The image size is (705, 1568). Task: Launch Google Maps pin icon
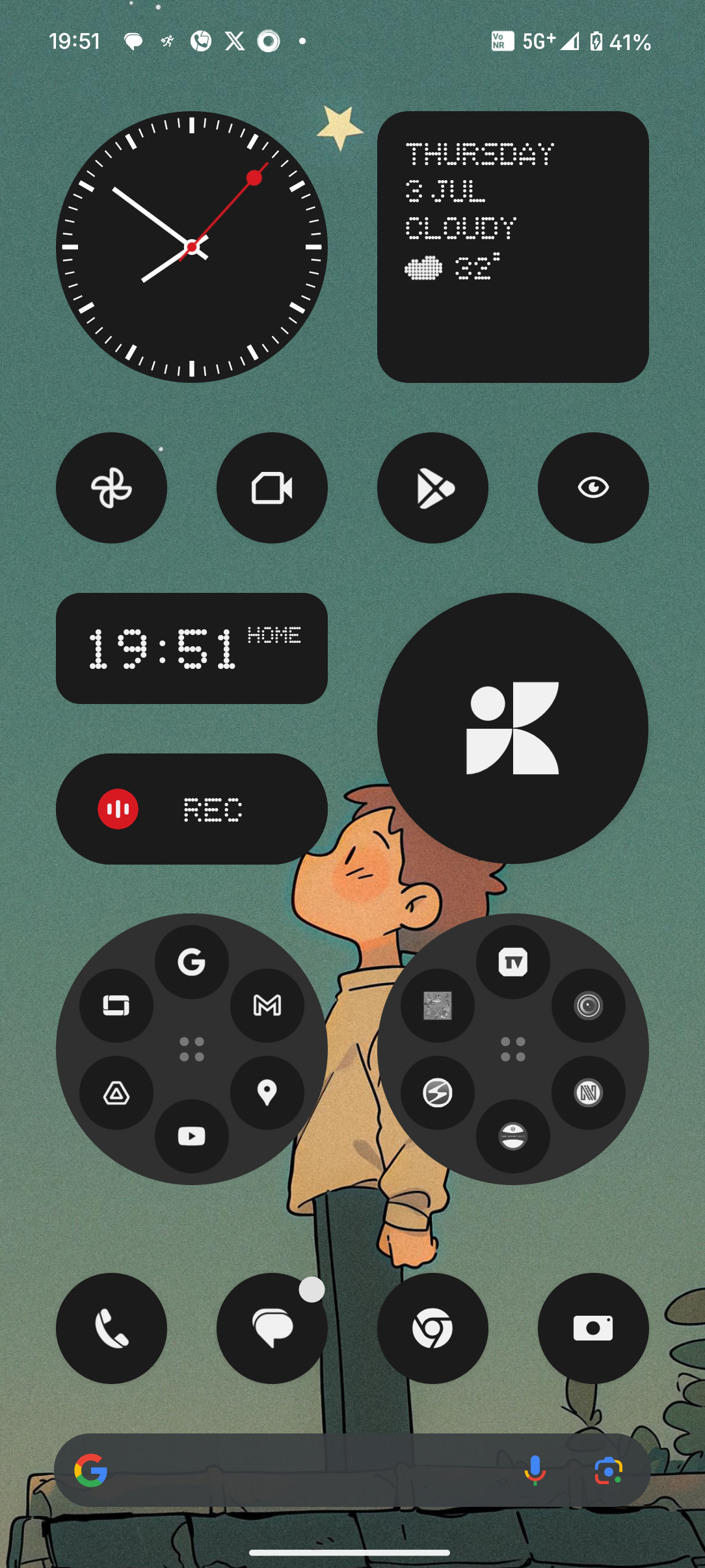267,1093
